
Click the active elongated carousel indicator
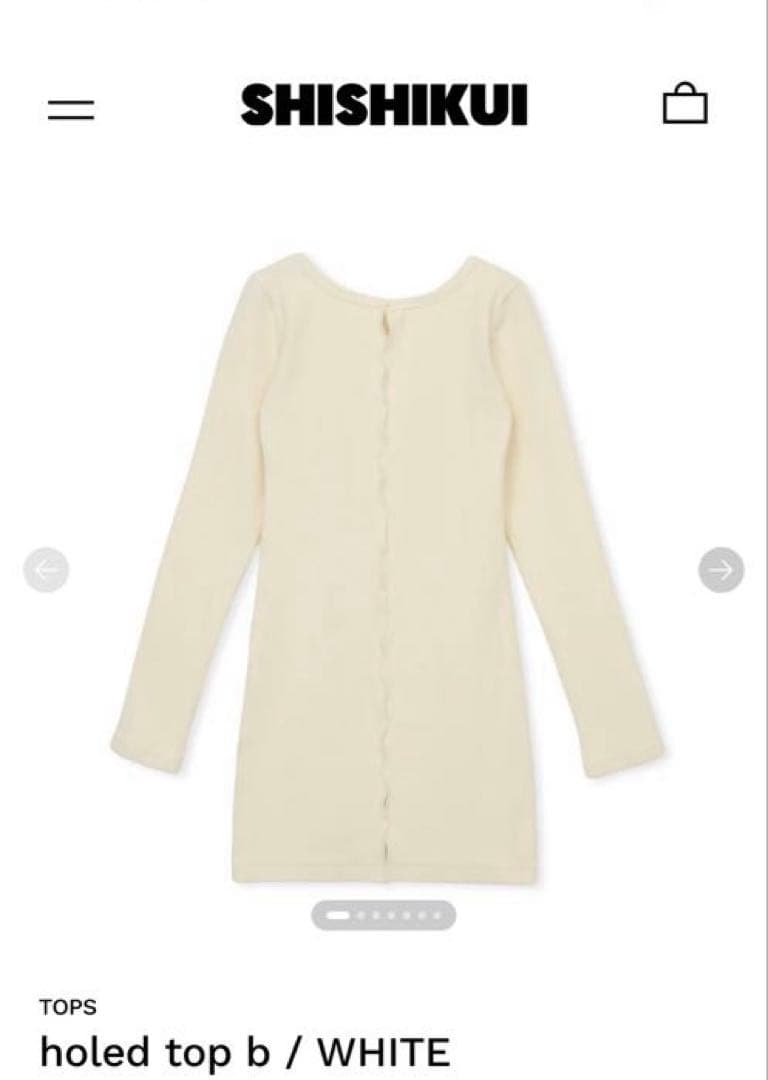(x=337, y=913)
